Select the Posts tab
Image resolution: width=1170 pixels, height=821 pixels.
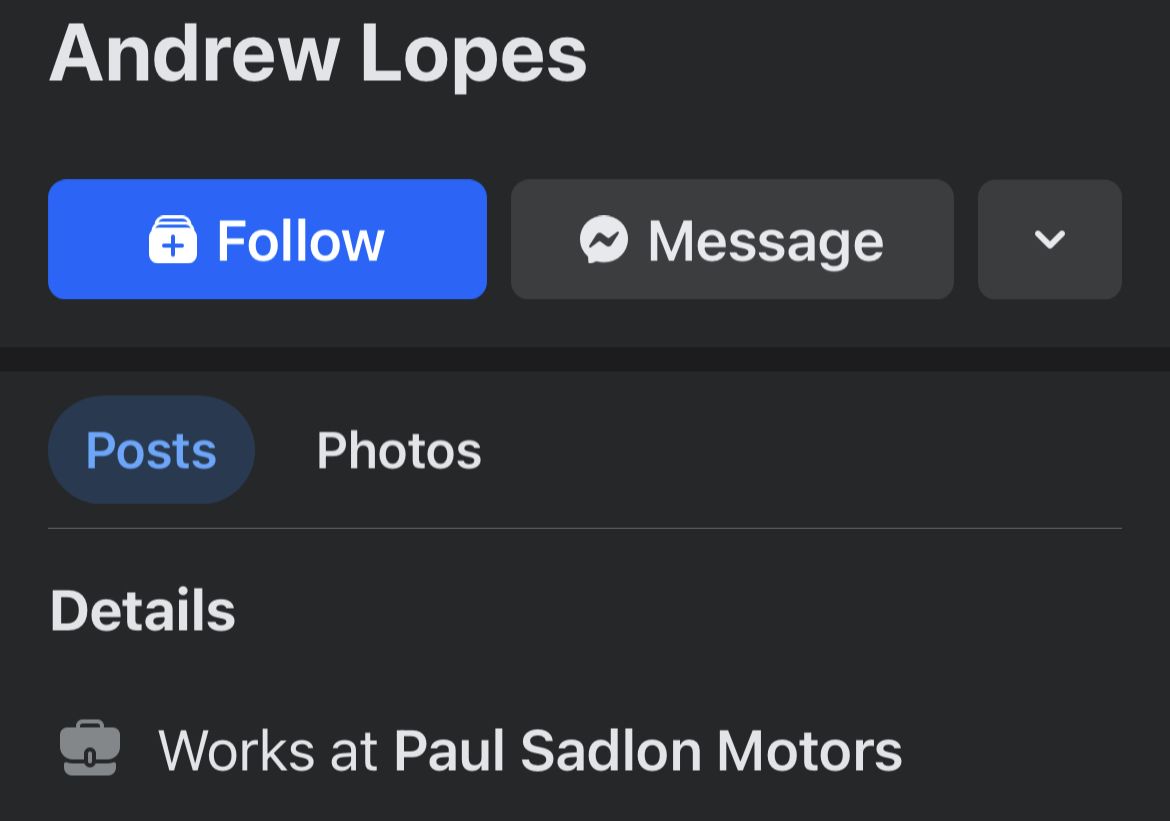151,450
